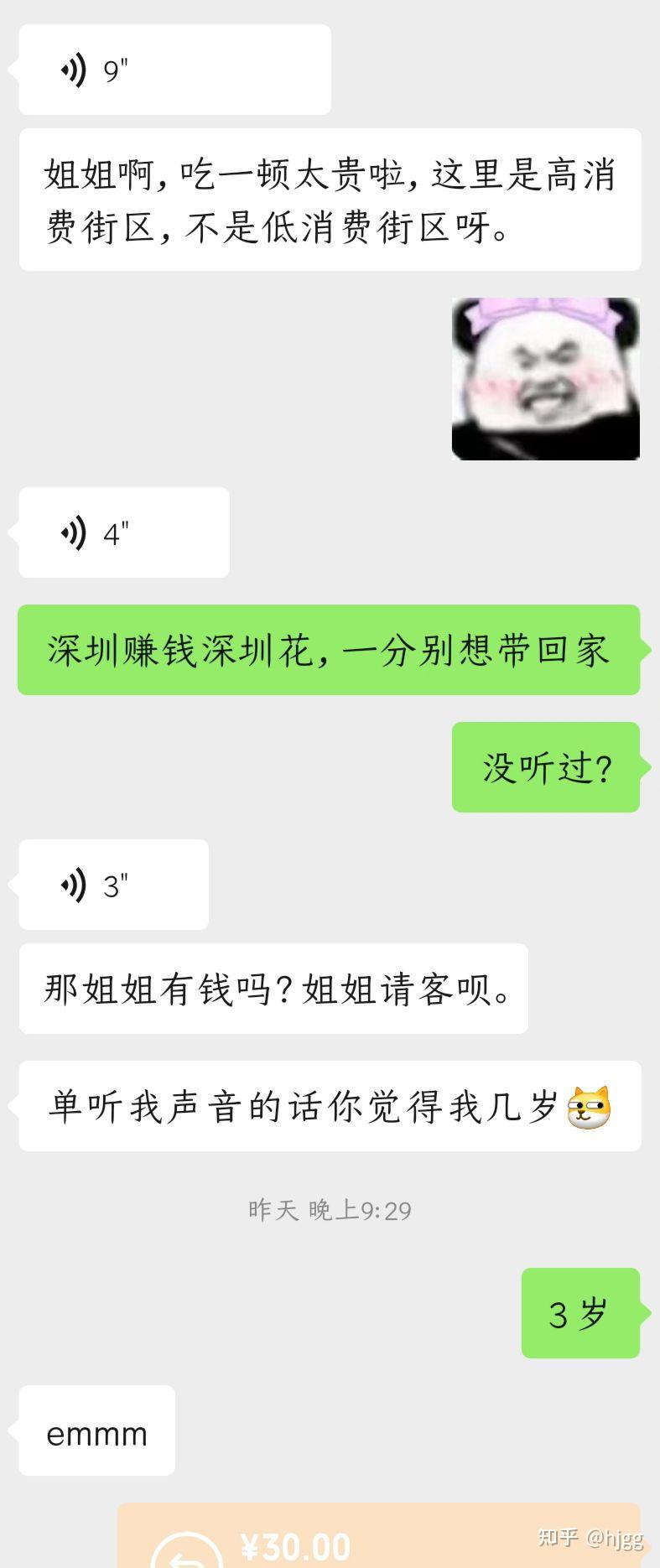Play the 3-second voice message
Image resolution: width=660 pixels, height=1568 pixels.
(x=113, y=885)
